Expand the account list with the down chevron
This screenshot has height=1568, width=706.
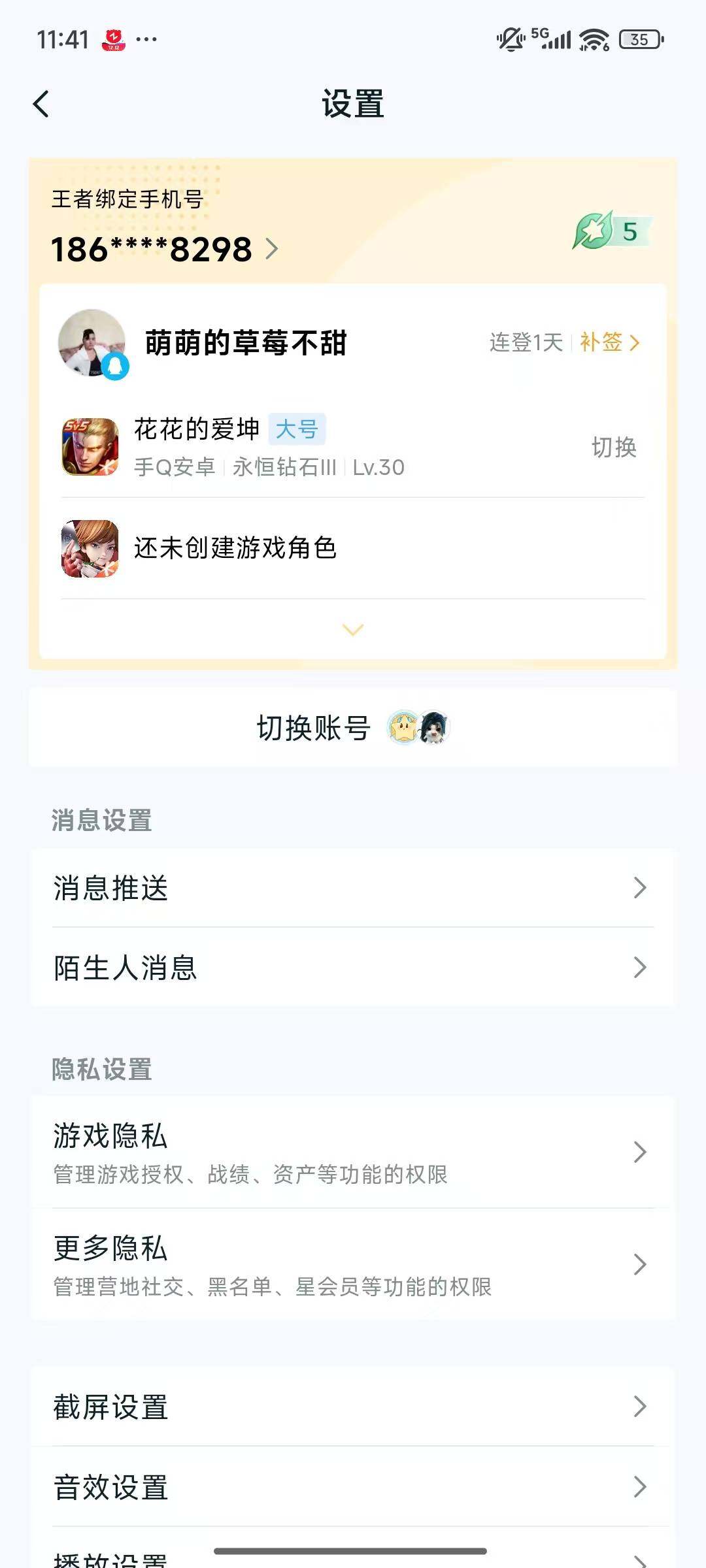point(353,629)
